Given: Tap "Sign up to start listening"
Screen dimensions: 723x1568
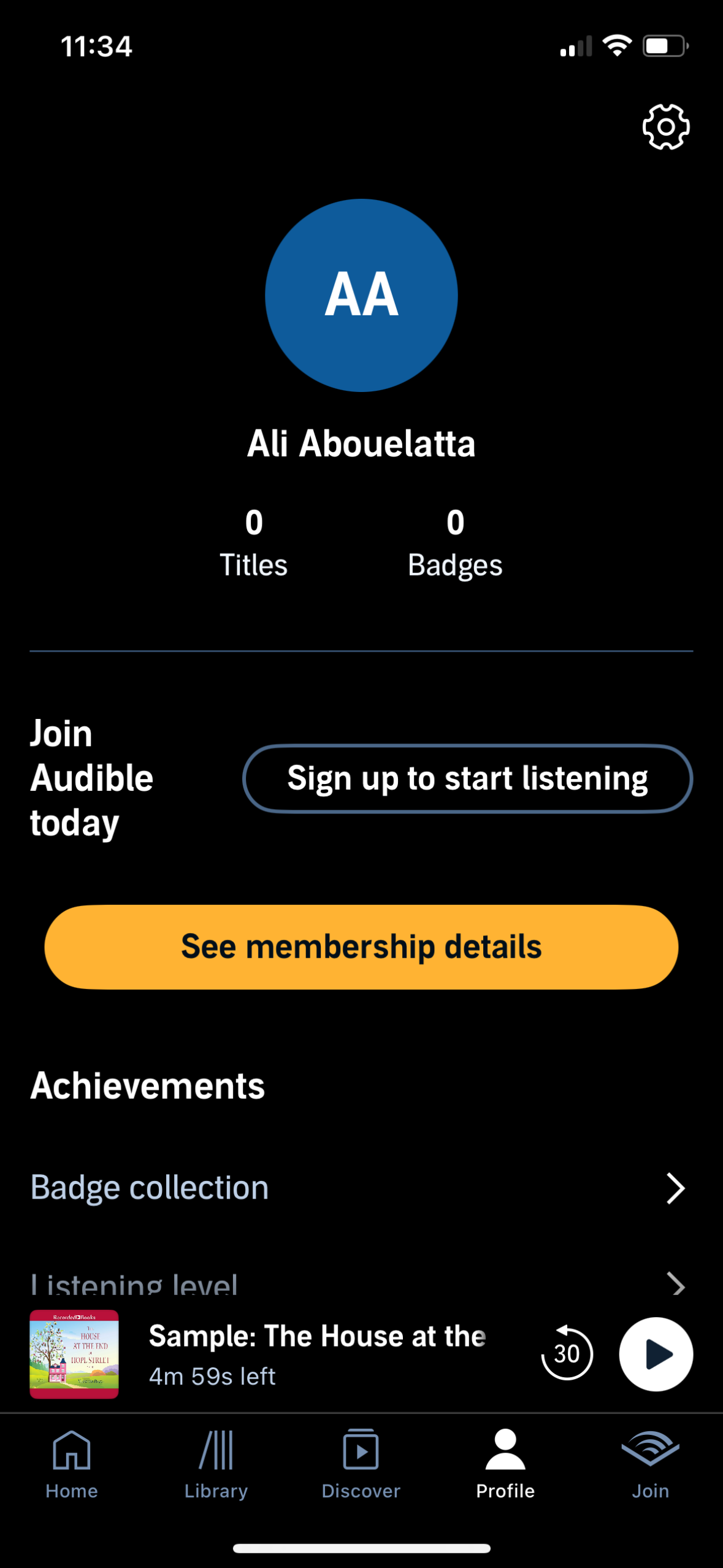Looking at the screenshot, I should [x=467, y=778].
